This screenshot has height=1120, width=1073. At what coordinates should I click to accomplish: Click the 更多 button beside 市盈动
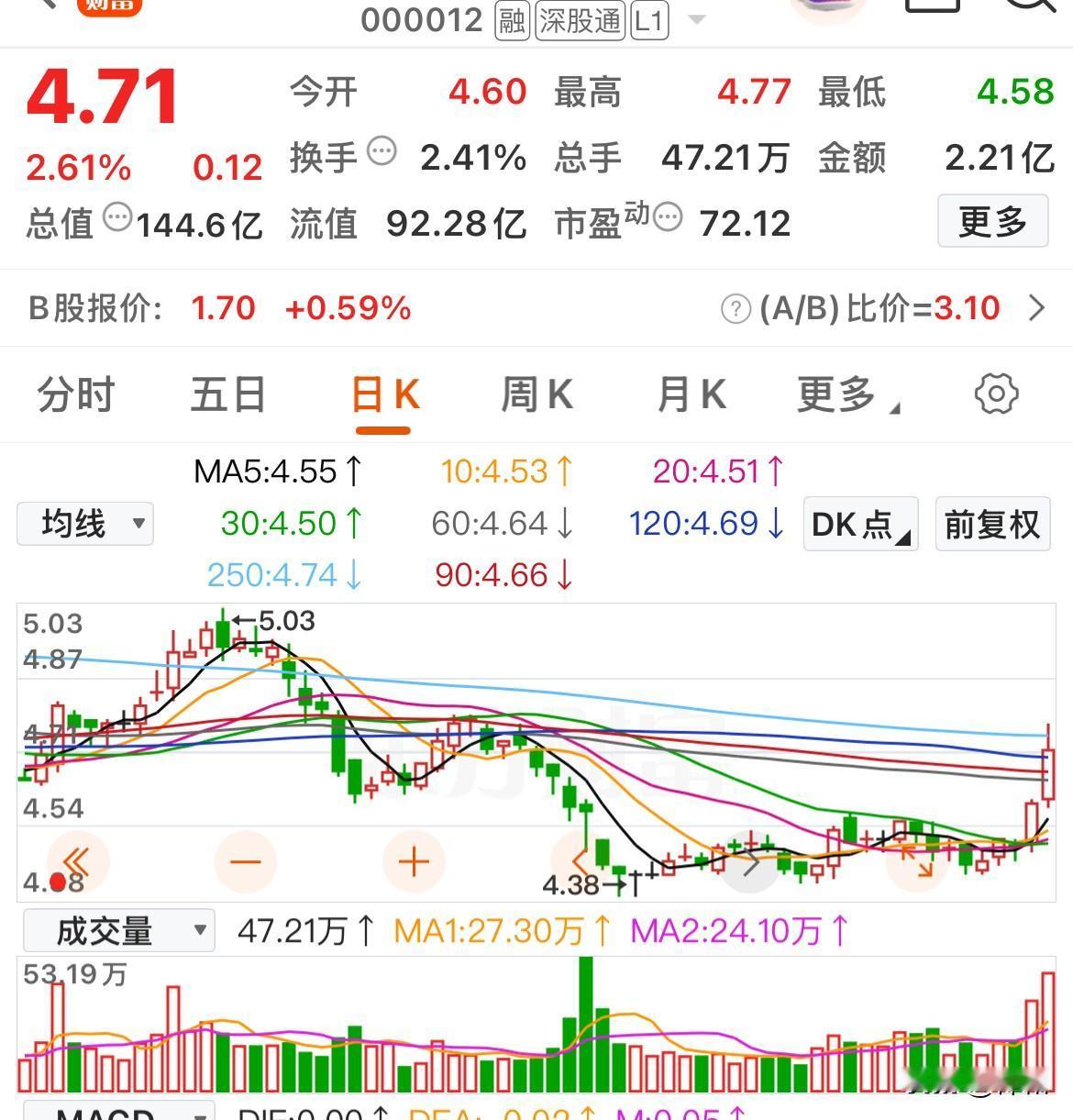tap(993, 220)
